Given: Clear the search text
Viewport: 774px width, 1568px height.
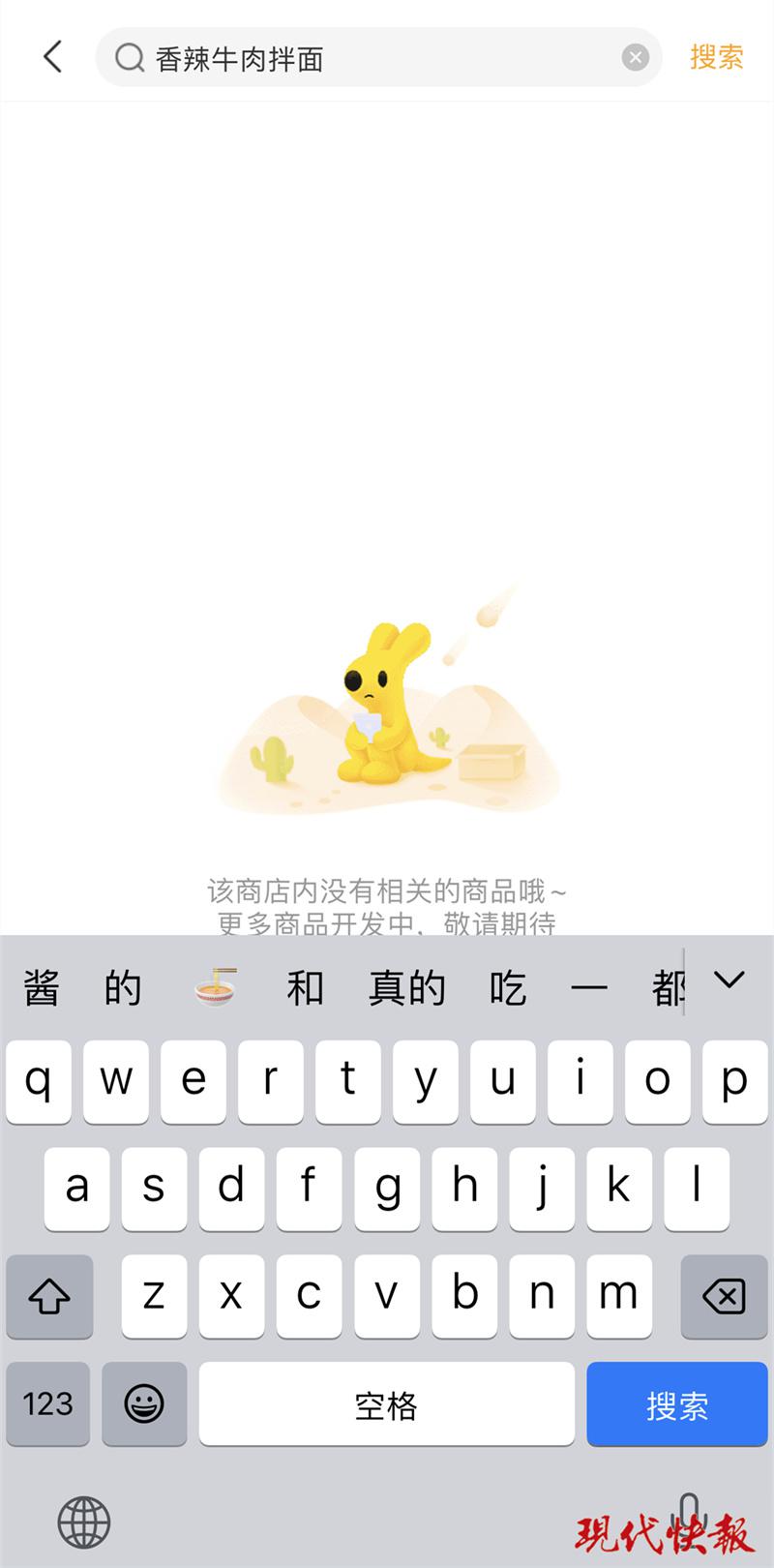Looking at the screenshot, I should 635,58.
